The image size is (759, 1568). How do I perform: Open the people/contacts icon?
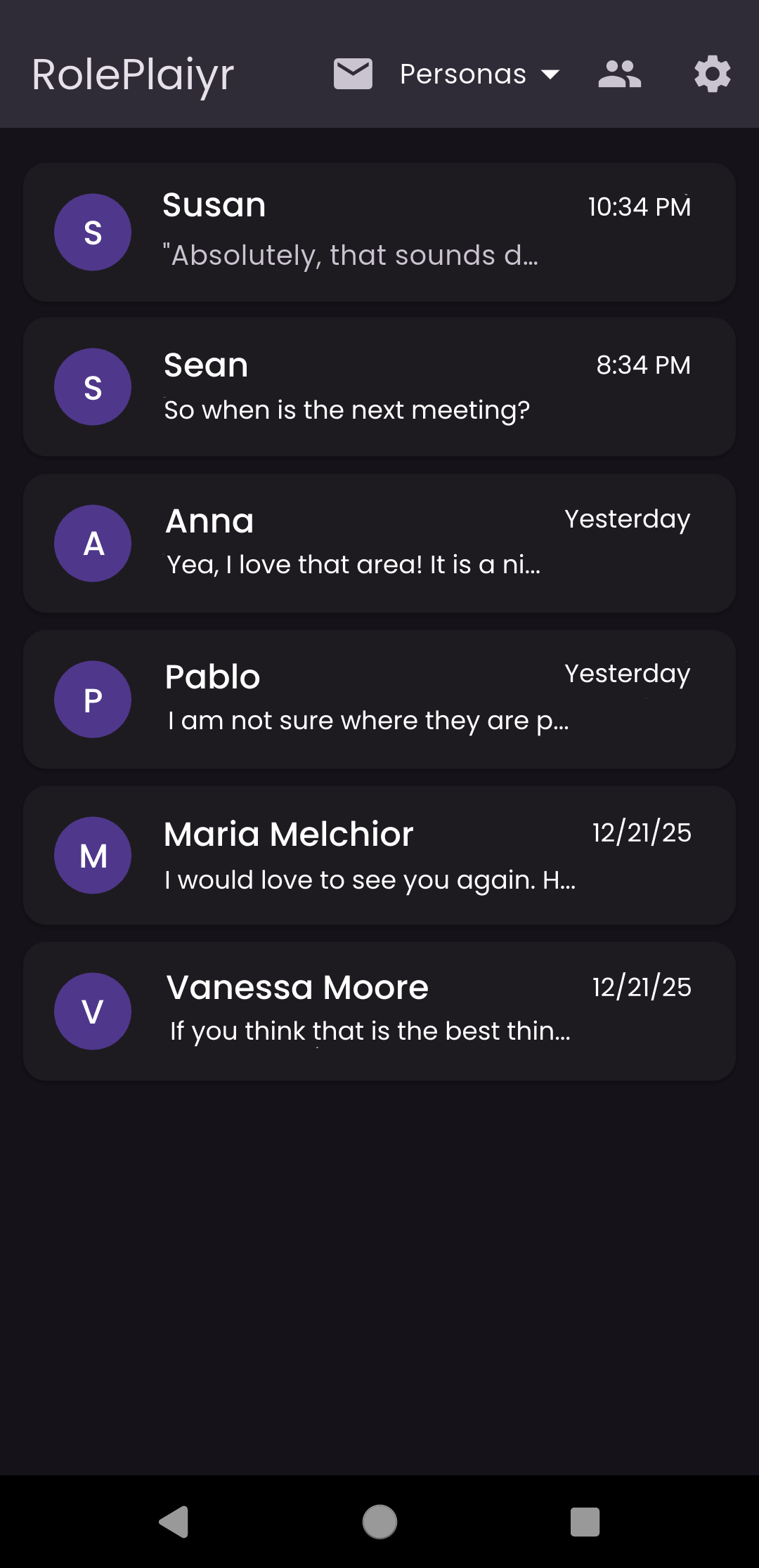(619, 74)
